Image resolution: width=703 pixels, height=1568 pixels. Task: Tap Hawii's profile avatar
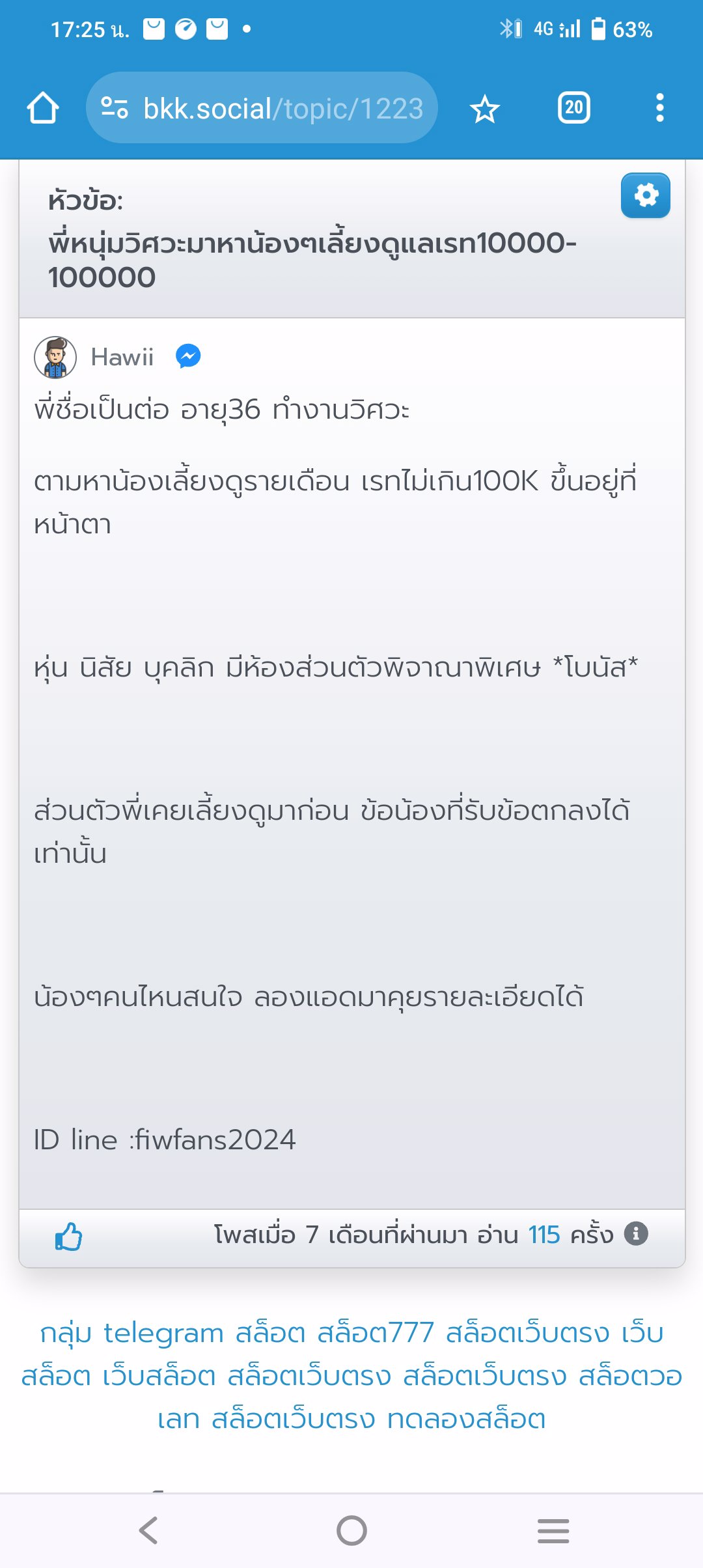(x=55, y=356)
